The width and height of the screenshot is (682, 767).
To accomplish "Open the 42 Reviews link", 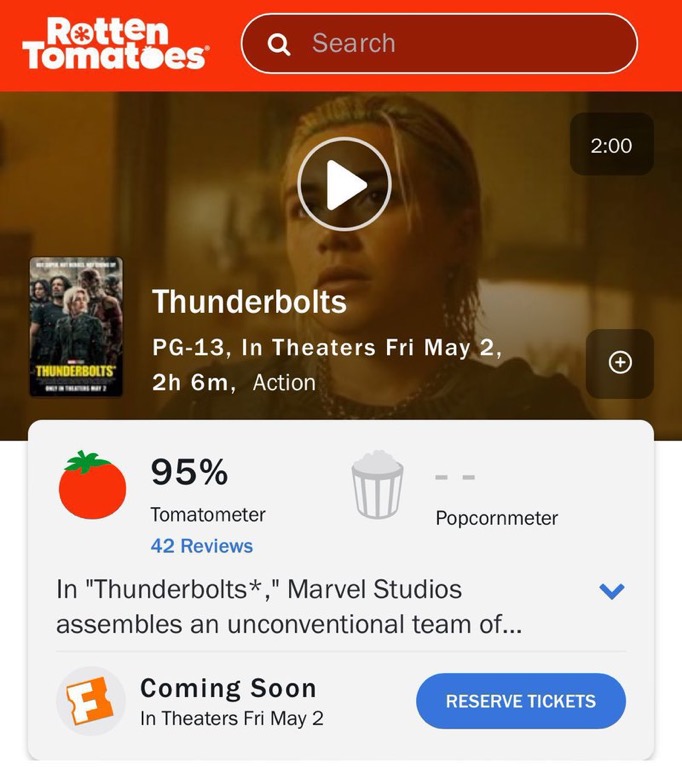I will click(x=201, y=546).
